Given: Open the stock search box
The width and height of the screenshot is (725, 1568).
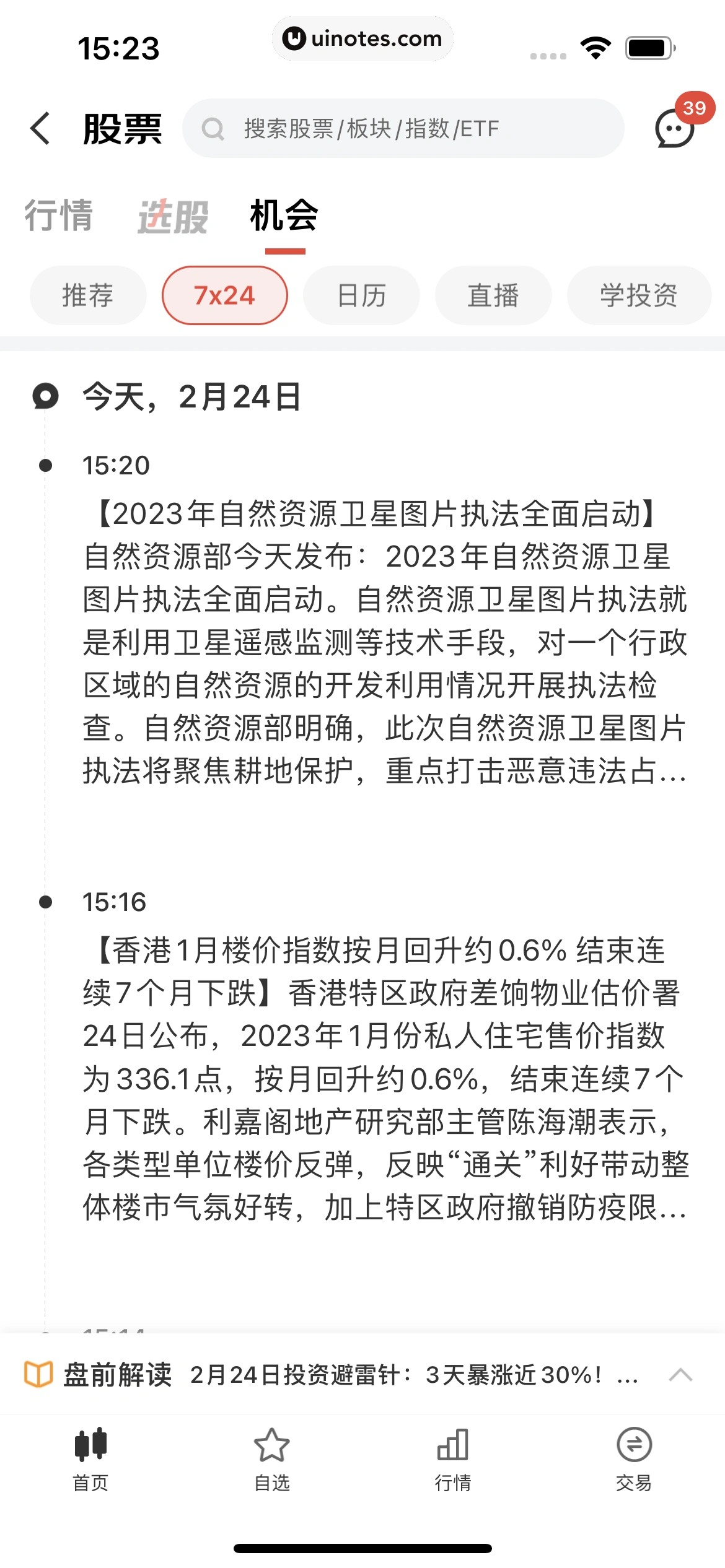Looking at the screenshot, I should 403,128.
